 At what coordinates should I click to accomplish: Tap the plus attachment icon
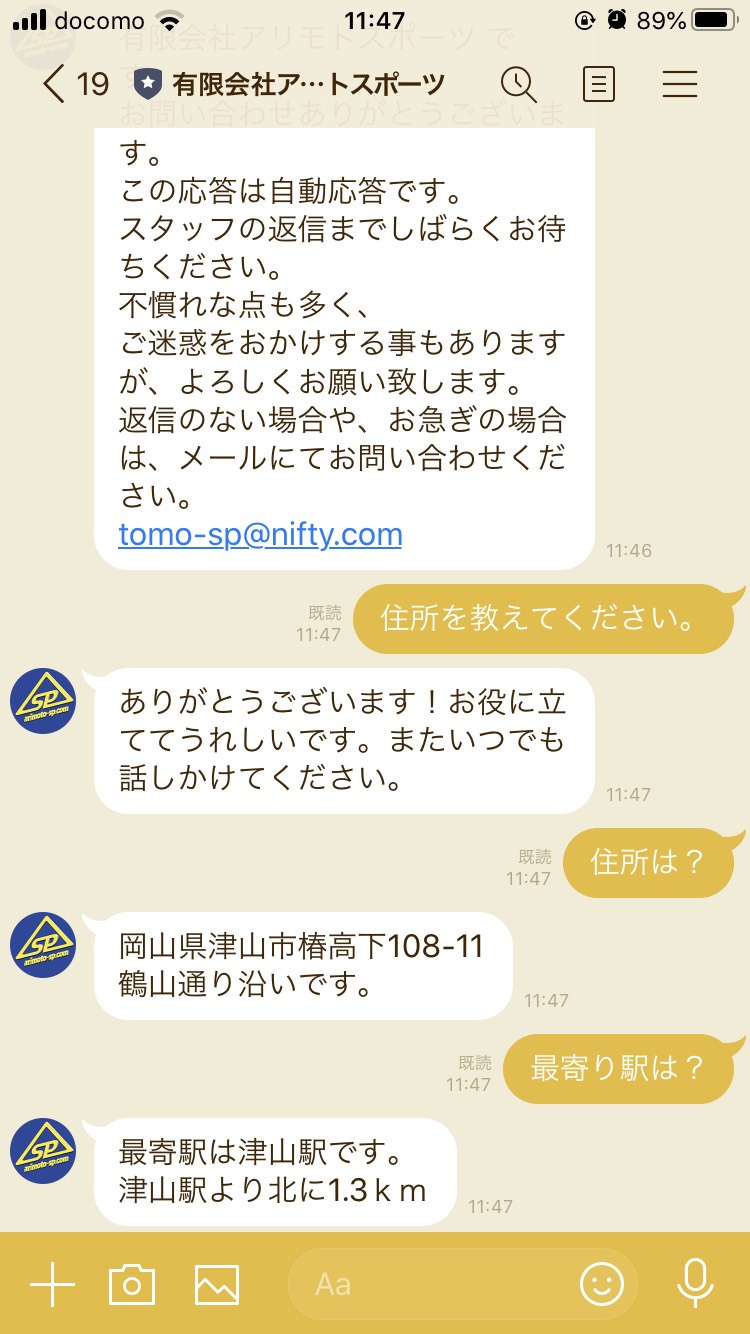[x=53, y=1284]
